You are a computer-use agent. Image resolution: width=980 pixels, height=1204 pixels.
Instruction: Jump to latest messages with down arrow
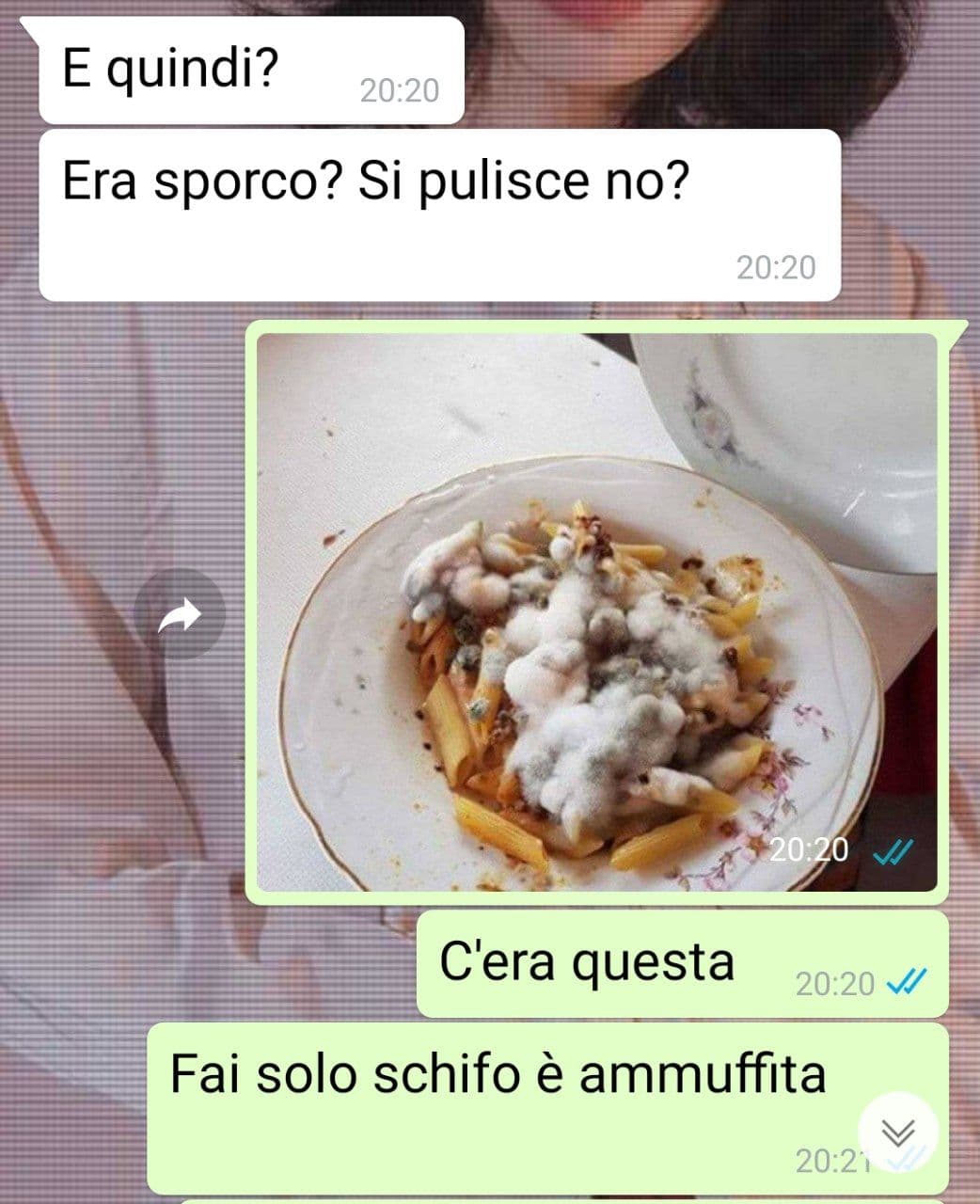pyautogui.click(x=898, y=1132)
